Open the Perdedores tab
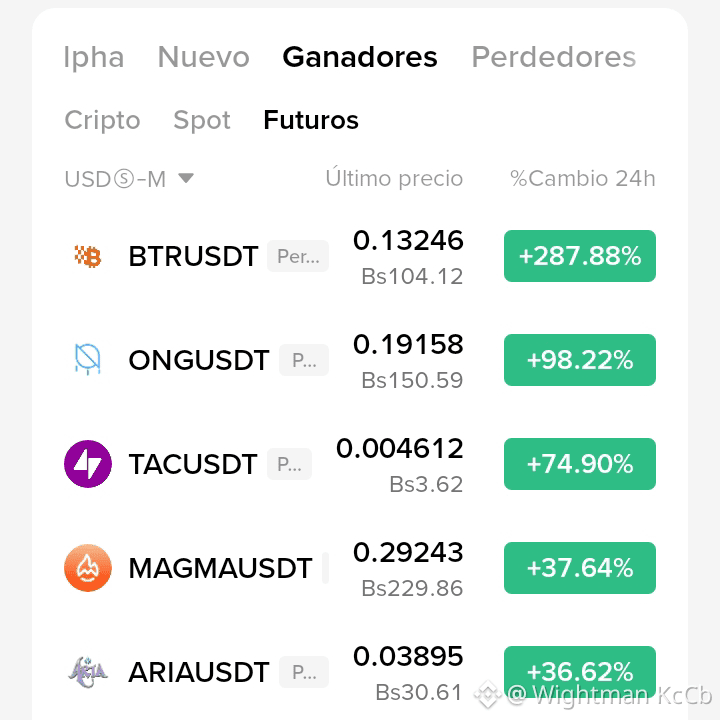The width and height of the screenshot is (720, 720). click(554, 57)
